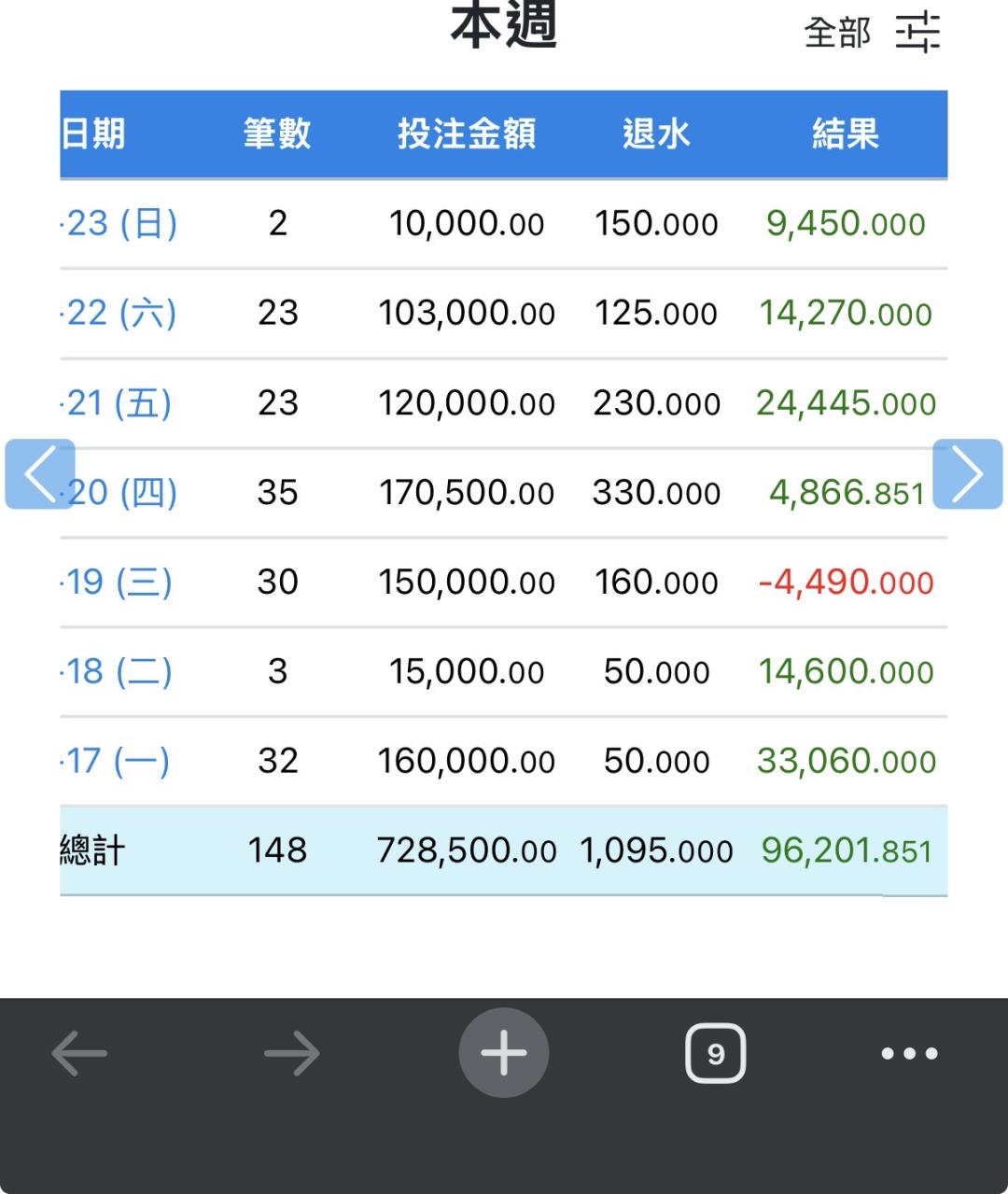The width and height of the screenshot is (1008, 1194).
Task: Open the browser overflow menu
Action: point(910,1054)
